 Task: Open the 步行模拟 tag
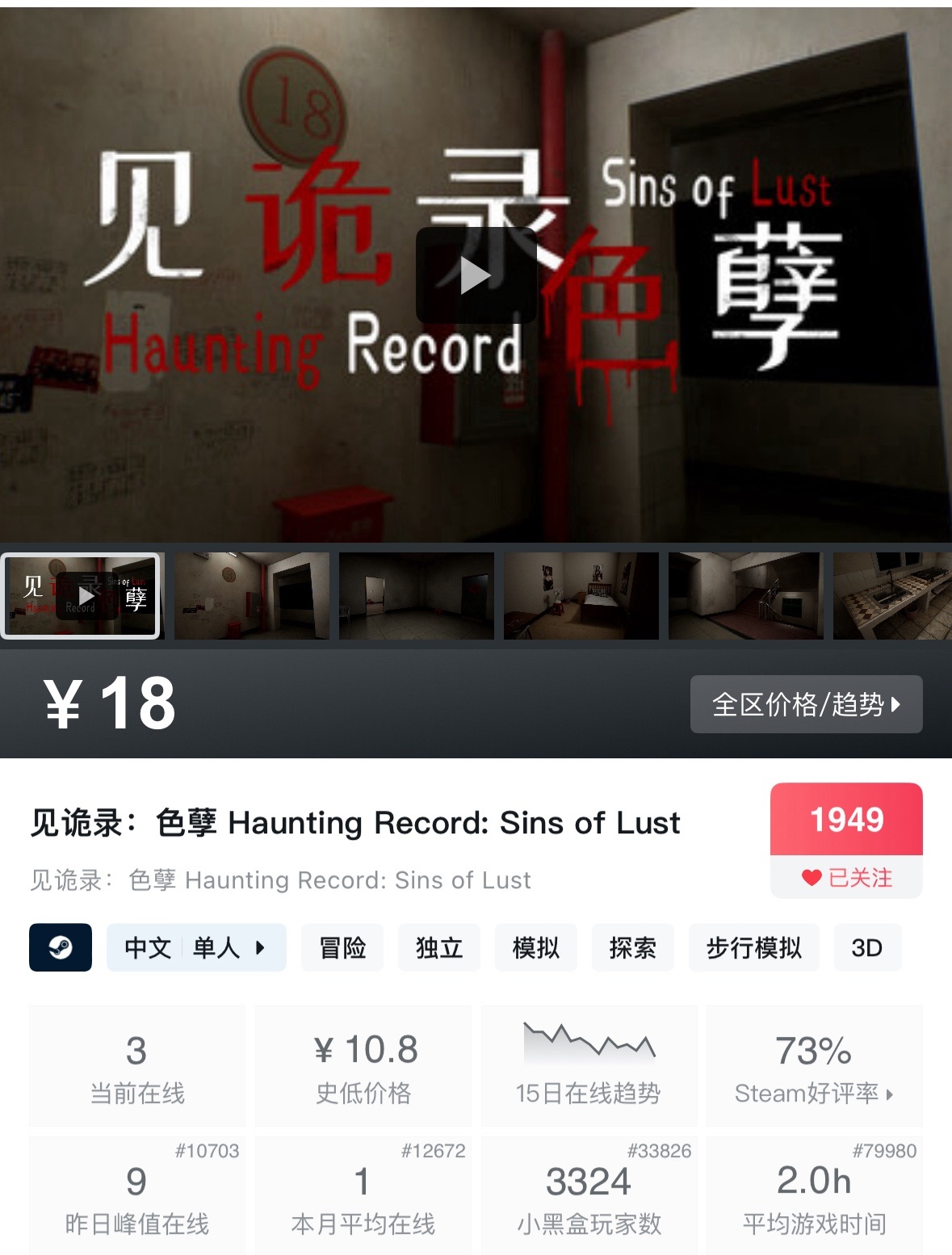tap(753, 947)
